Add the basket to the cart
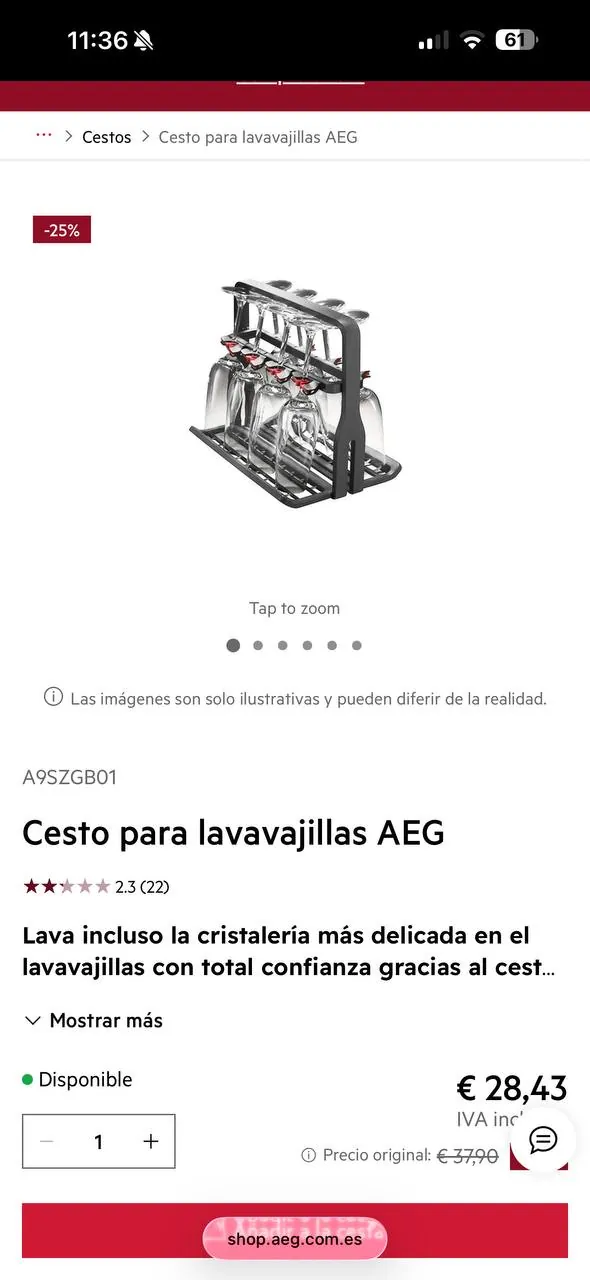Viewport: 590px width, 1280px height. 295,1230
